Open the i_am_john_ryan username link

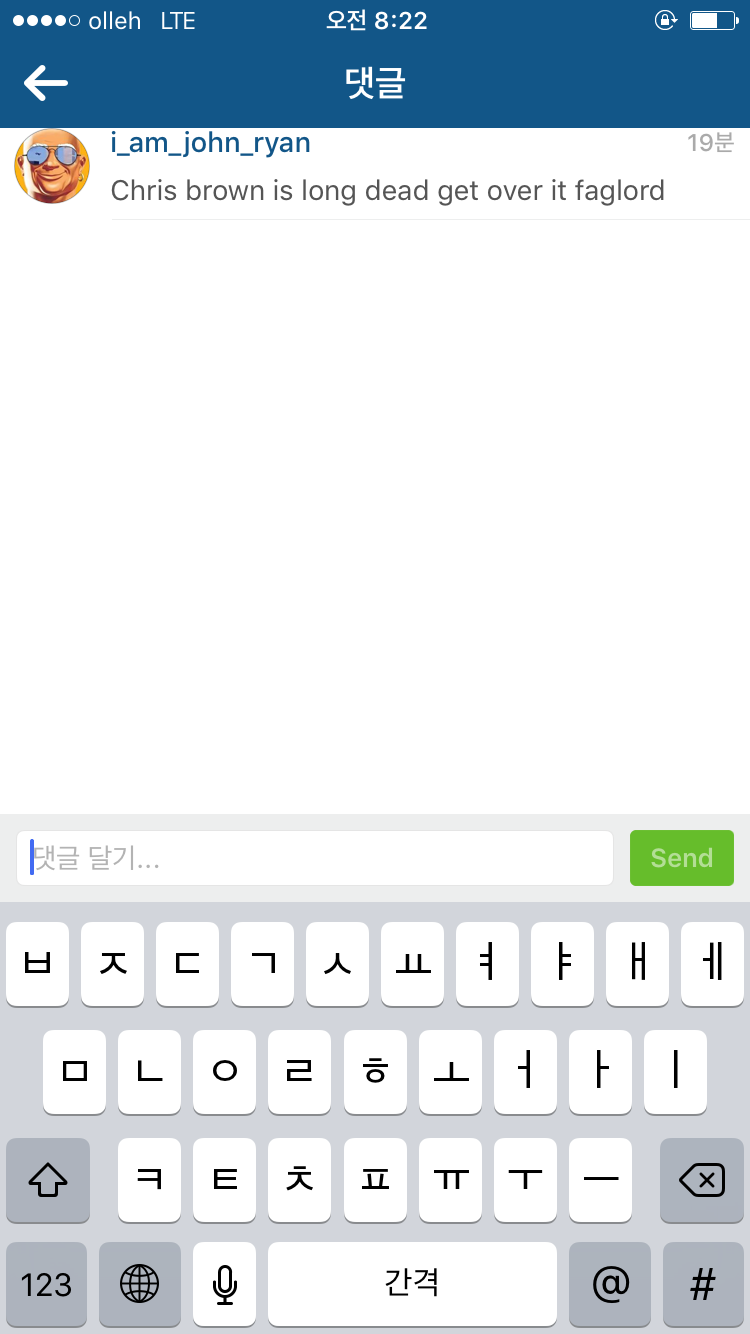coord(210,143)
